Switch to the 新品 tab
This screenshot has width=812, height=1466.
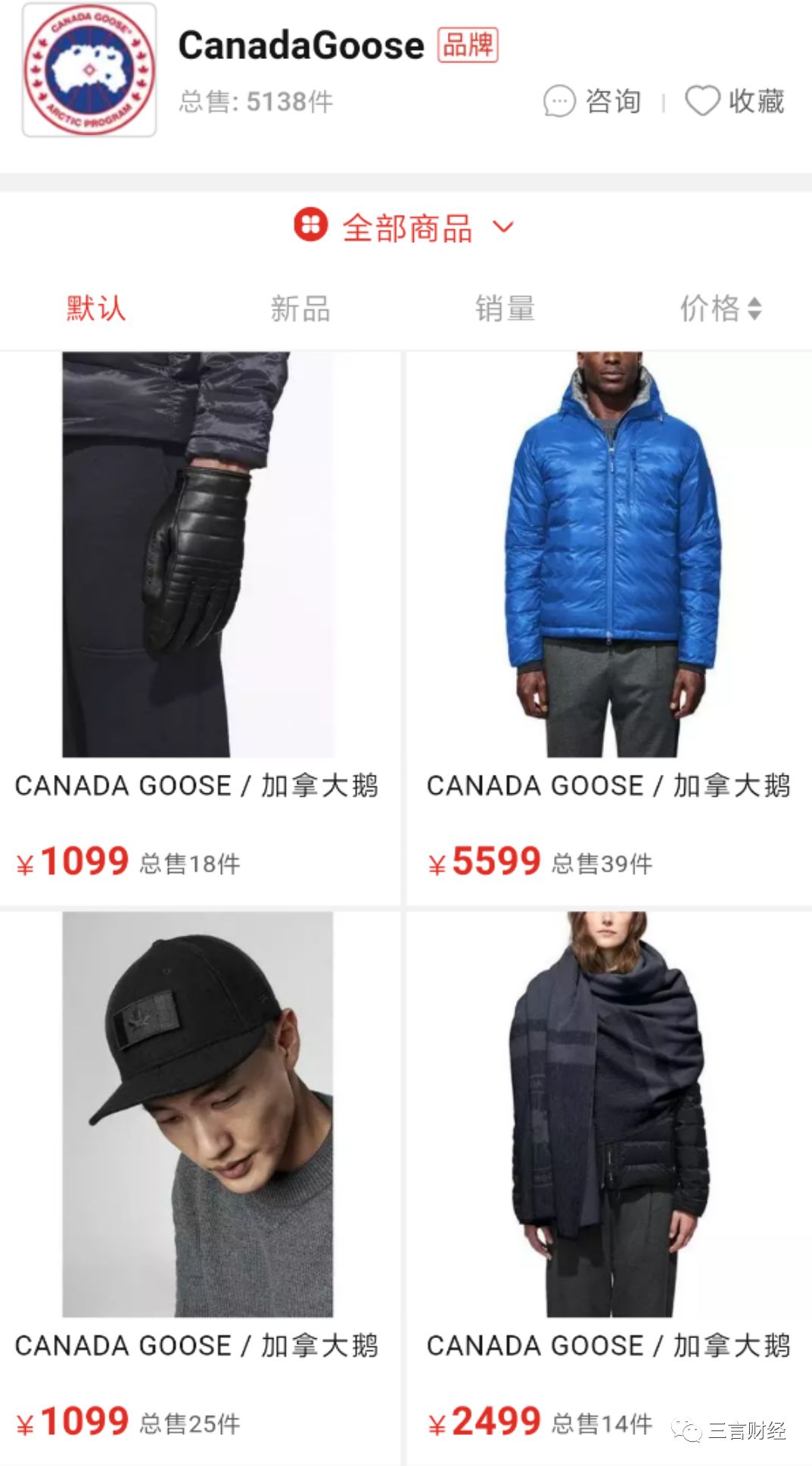[x=299, y=307]
